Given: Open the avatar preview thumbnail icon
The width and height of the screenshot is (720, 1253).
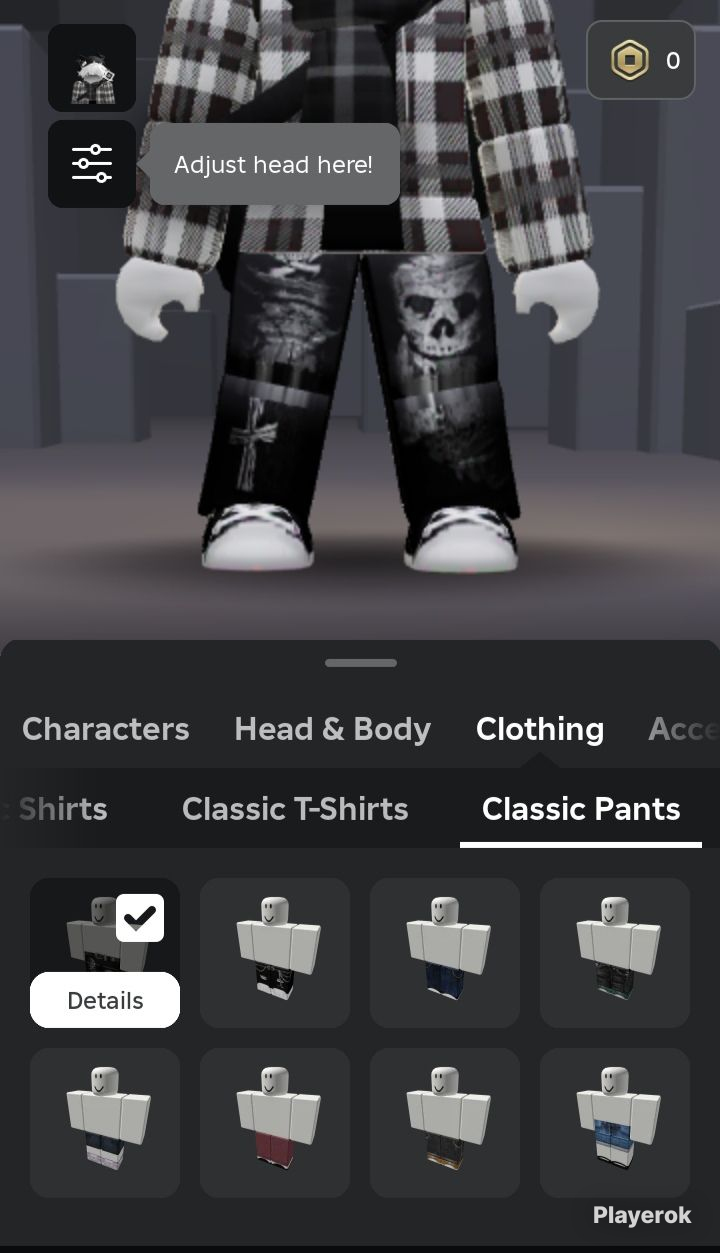Looking at the screenshot, I should (92, 68).
